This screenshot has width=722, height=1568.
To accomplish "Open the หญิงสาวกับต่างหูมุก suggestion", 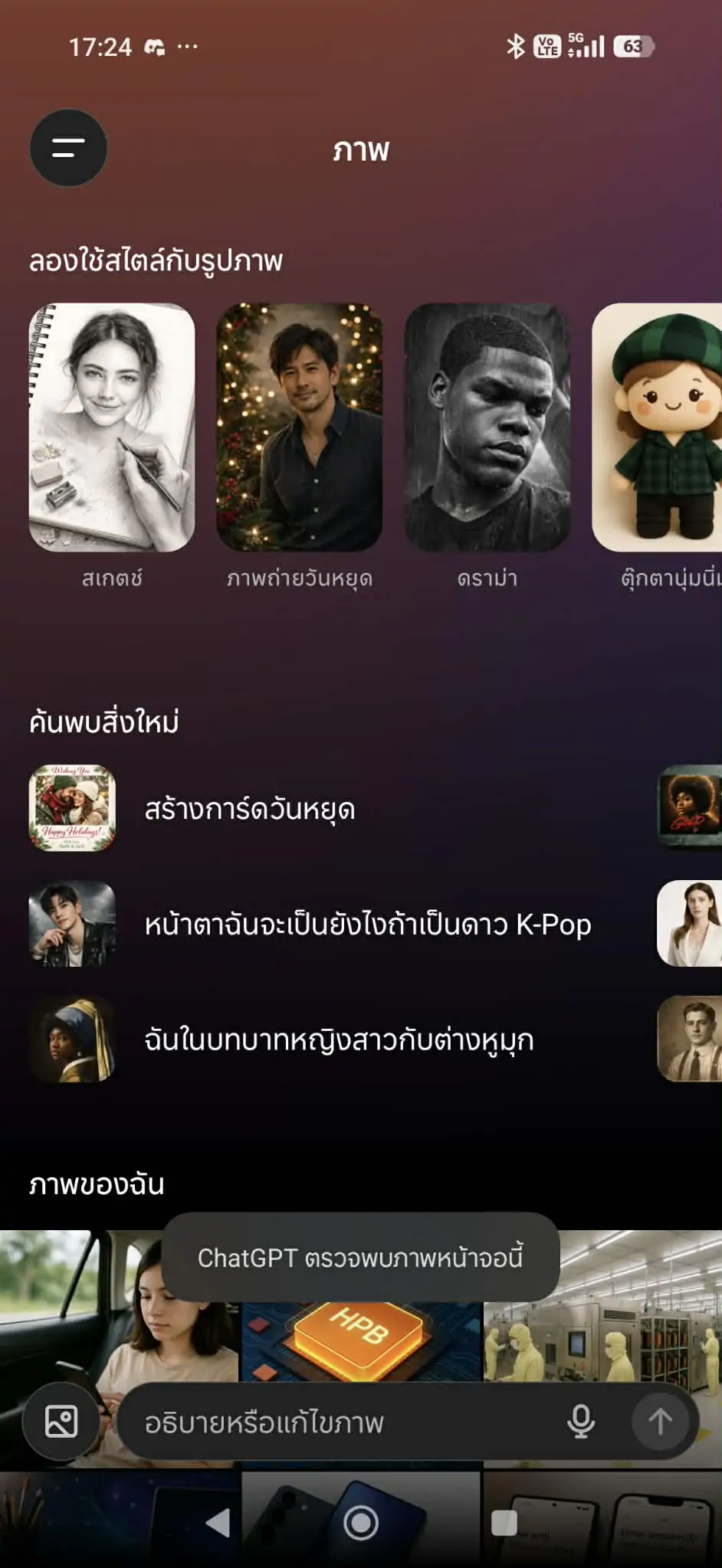I will tap(339, 1039).
